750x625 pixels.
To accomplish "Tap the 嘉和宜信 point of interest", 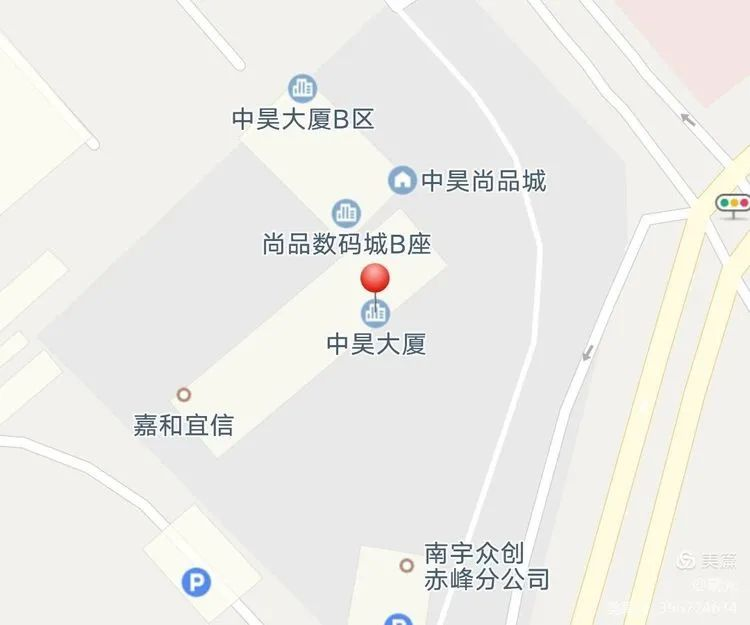I will (183, 395).
